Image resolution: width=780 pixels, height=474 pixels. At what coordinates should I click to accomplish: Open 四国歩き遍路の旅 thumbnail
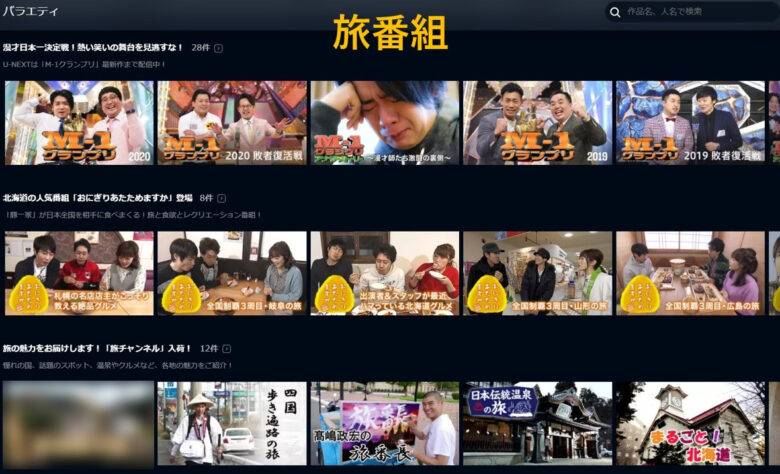tap(232, 423)
